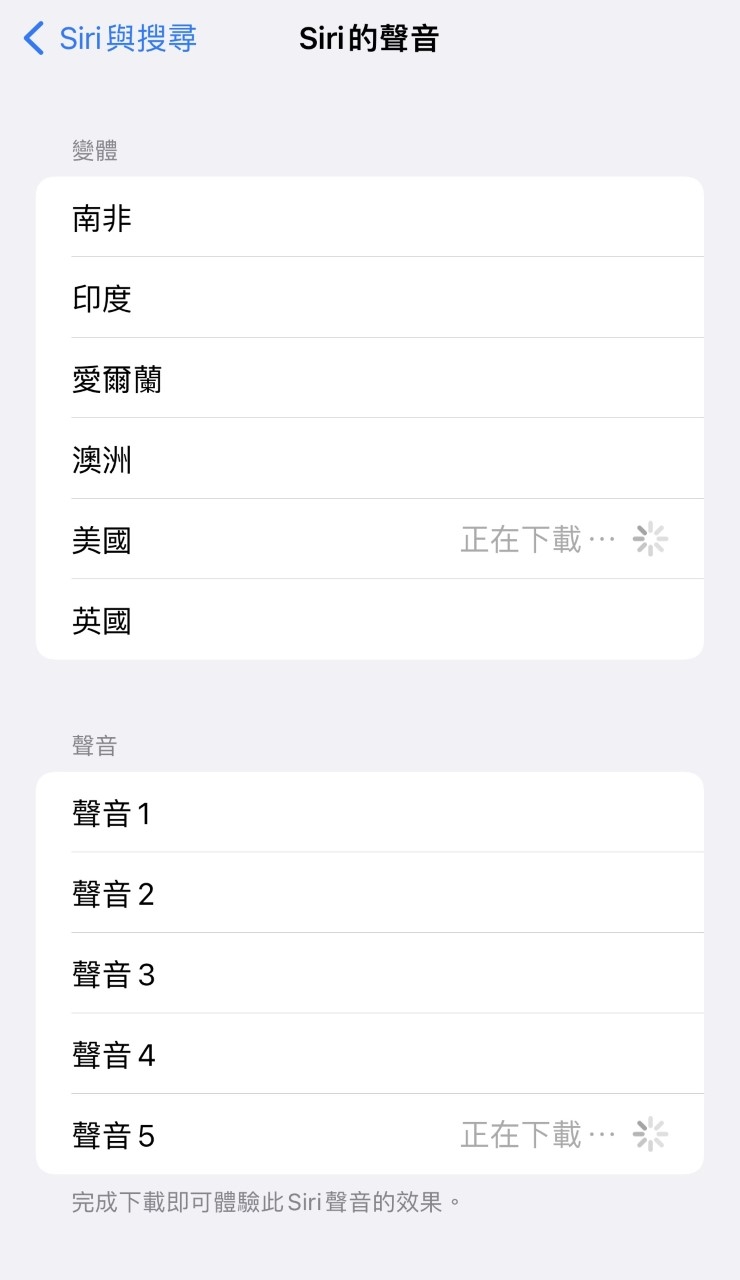Tap the 美國 variety row
Image resolution: width=740 pixels, height=1280 pixels.
(x=369, y=540)
